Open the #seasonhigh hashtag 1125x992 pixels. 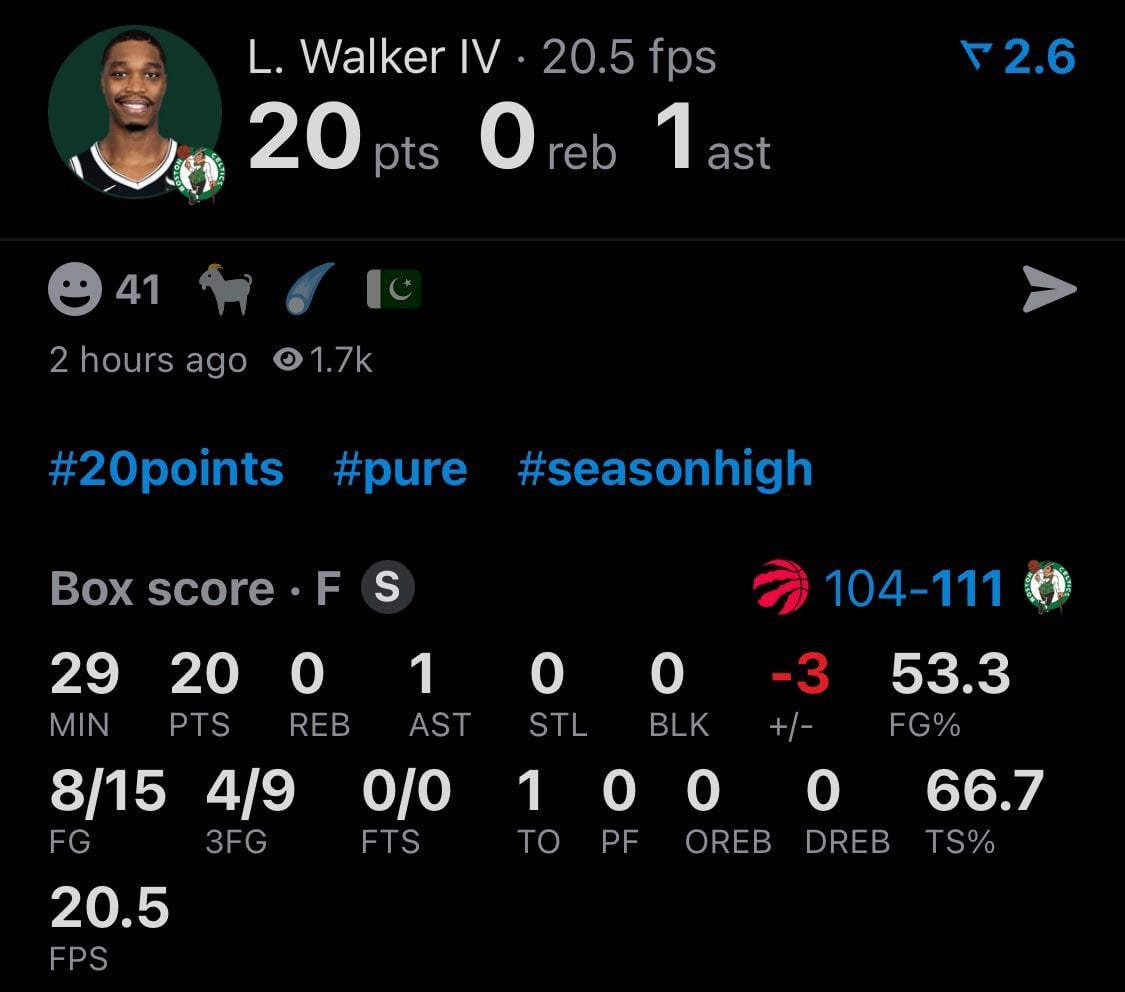click(665, 469)
